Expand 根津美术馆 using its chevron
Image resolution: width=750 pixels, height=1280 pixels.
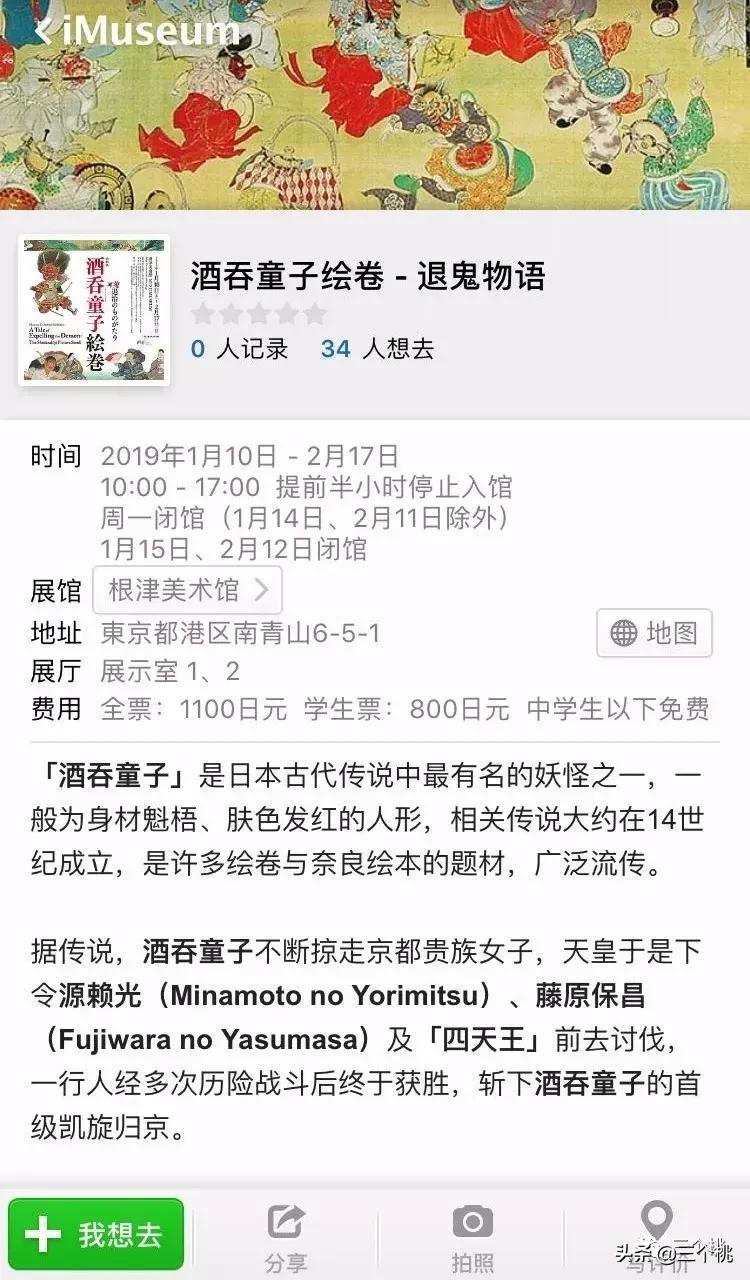[x=262, y=590]
